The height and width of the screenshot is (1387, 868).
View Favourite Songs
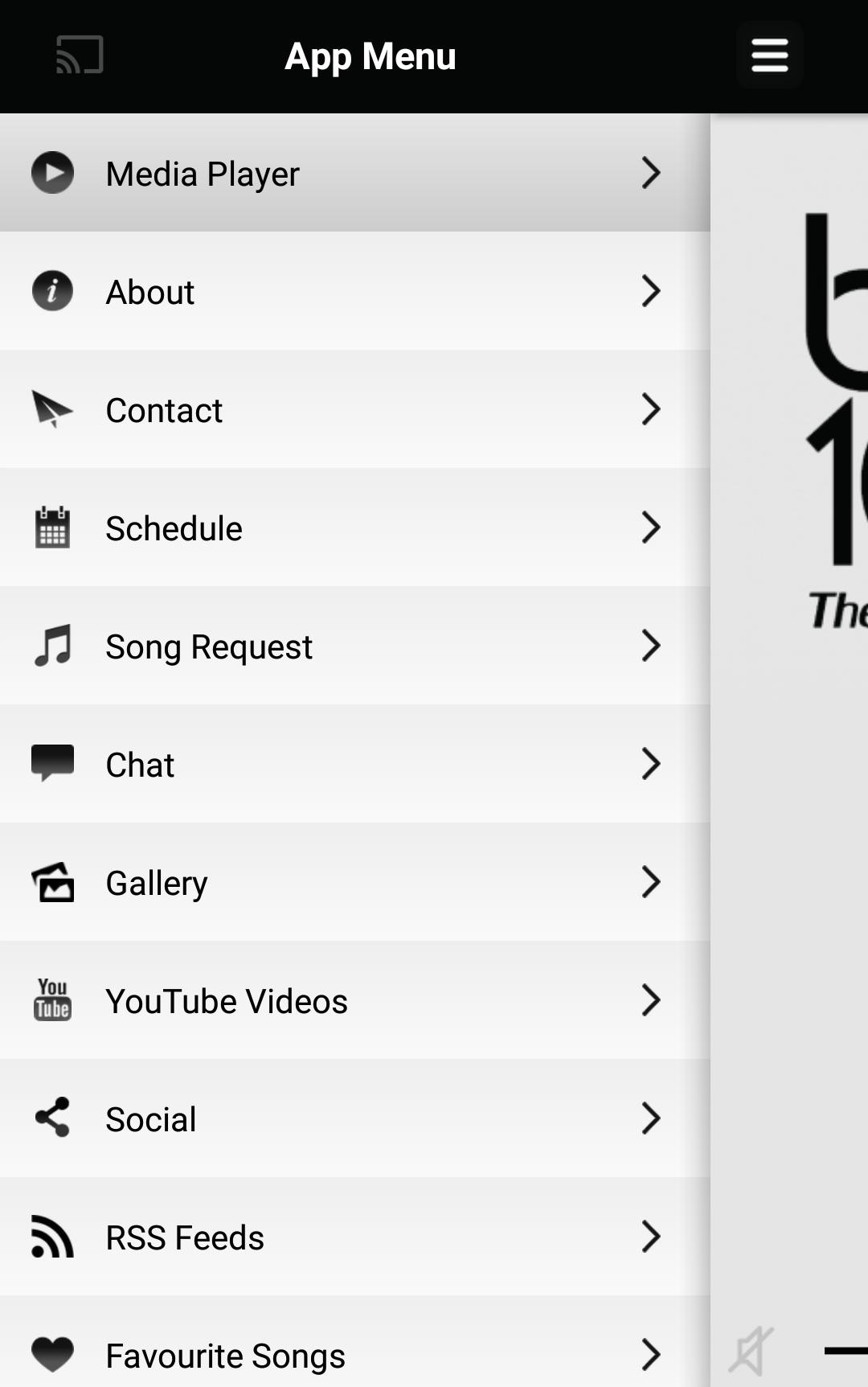pos(354,1355)
